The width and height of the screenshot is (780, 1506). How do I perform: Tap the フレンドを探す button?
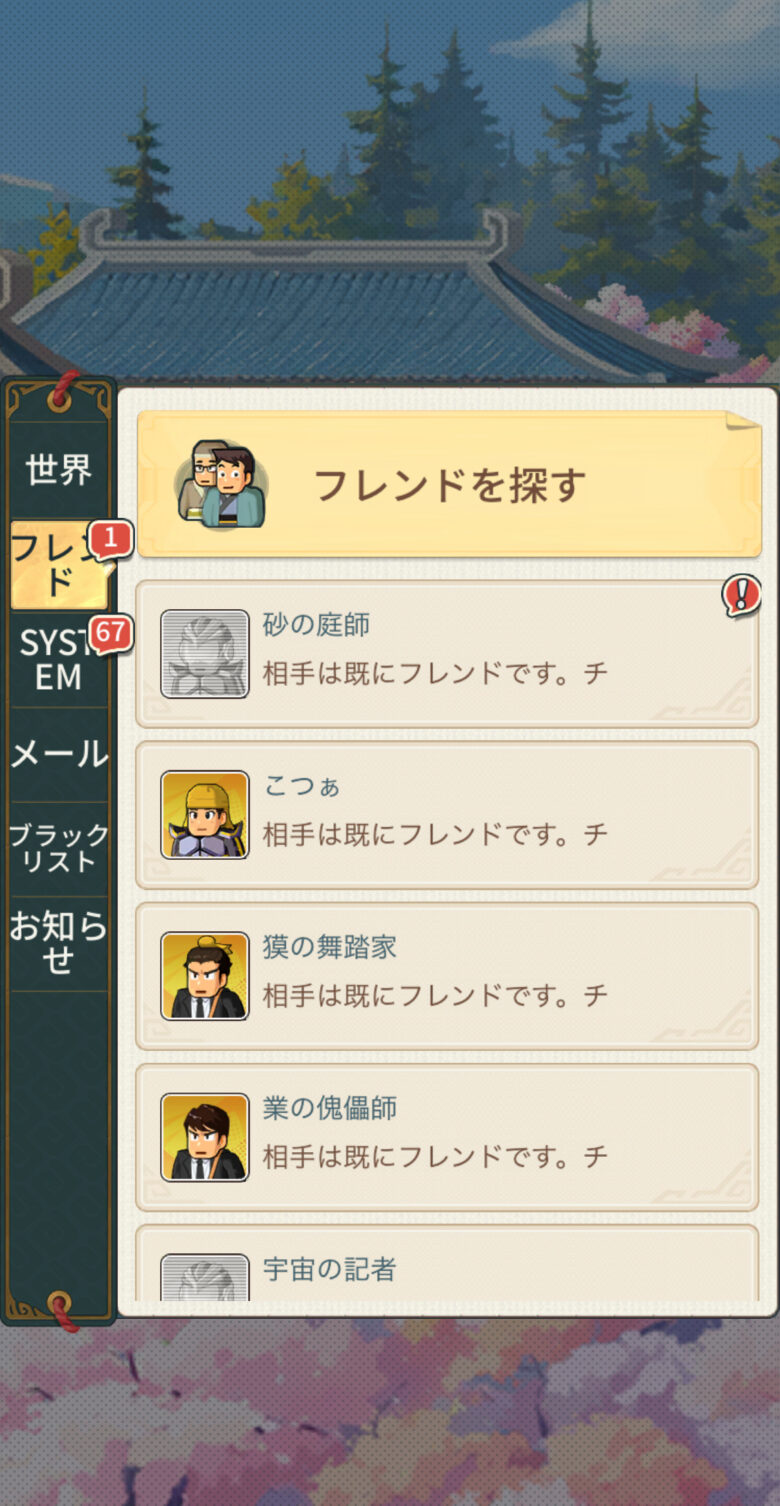point(449,484)
